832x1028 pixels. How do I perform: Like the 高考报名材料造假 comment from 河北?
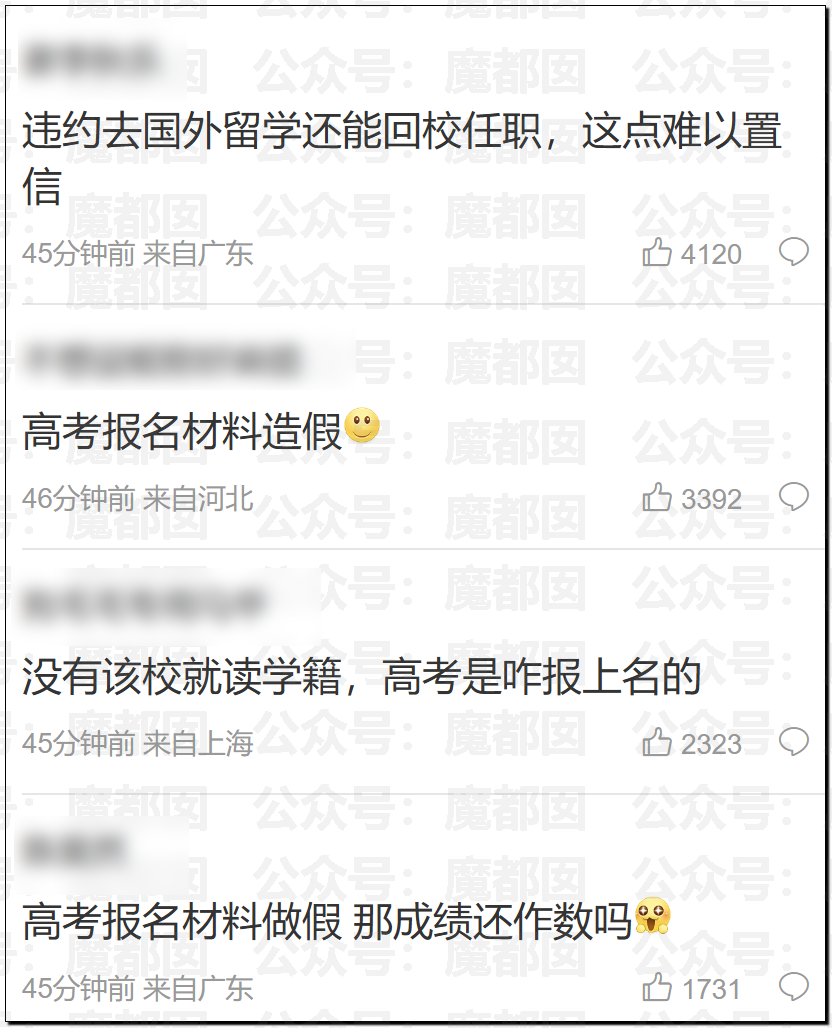point(658,497)
